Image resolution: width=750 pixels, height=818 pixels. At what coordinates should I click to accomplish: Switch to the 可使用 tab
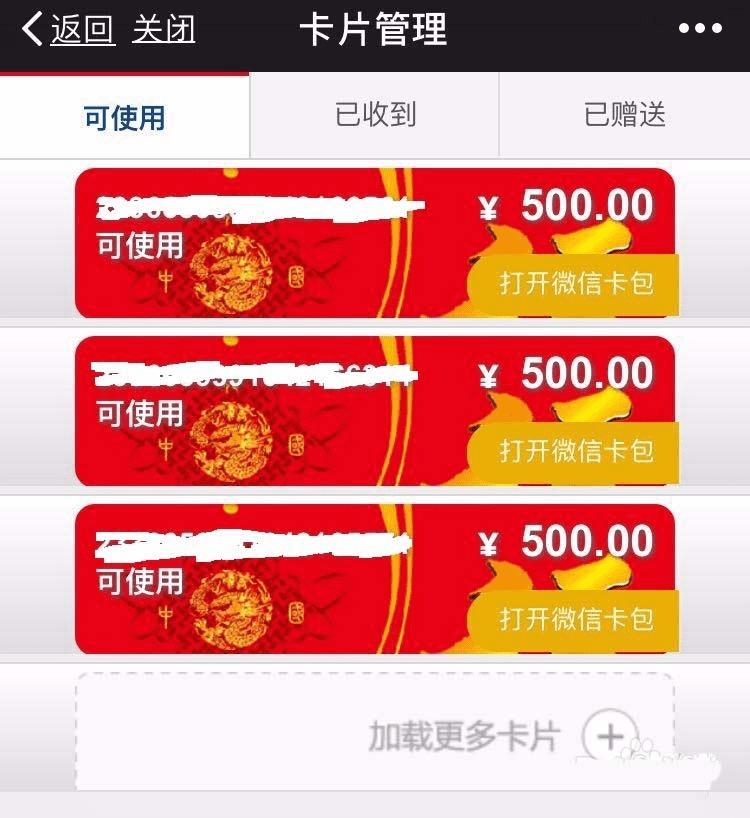pos(124,117)
